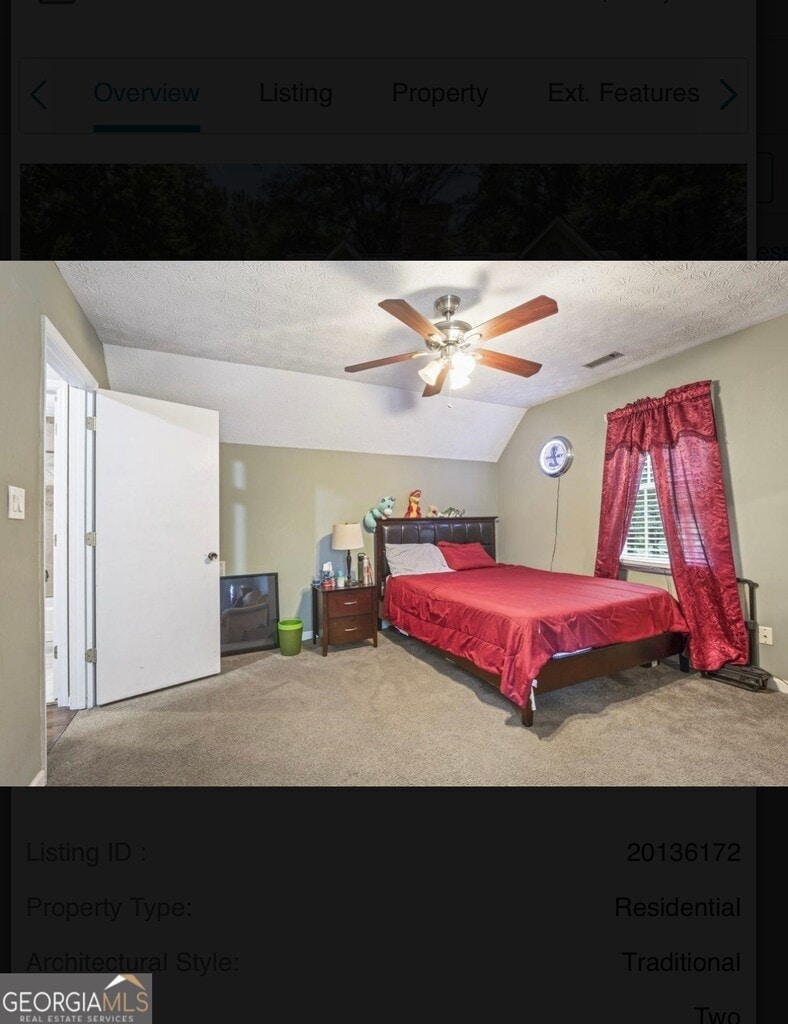
Task: Tap the right chevron on the tab bar
Action: [729, 95]
